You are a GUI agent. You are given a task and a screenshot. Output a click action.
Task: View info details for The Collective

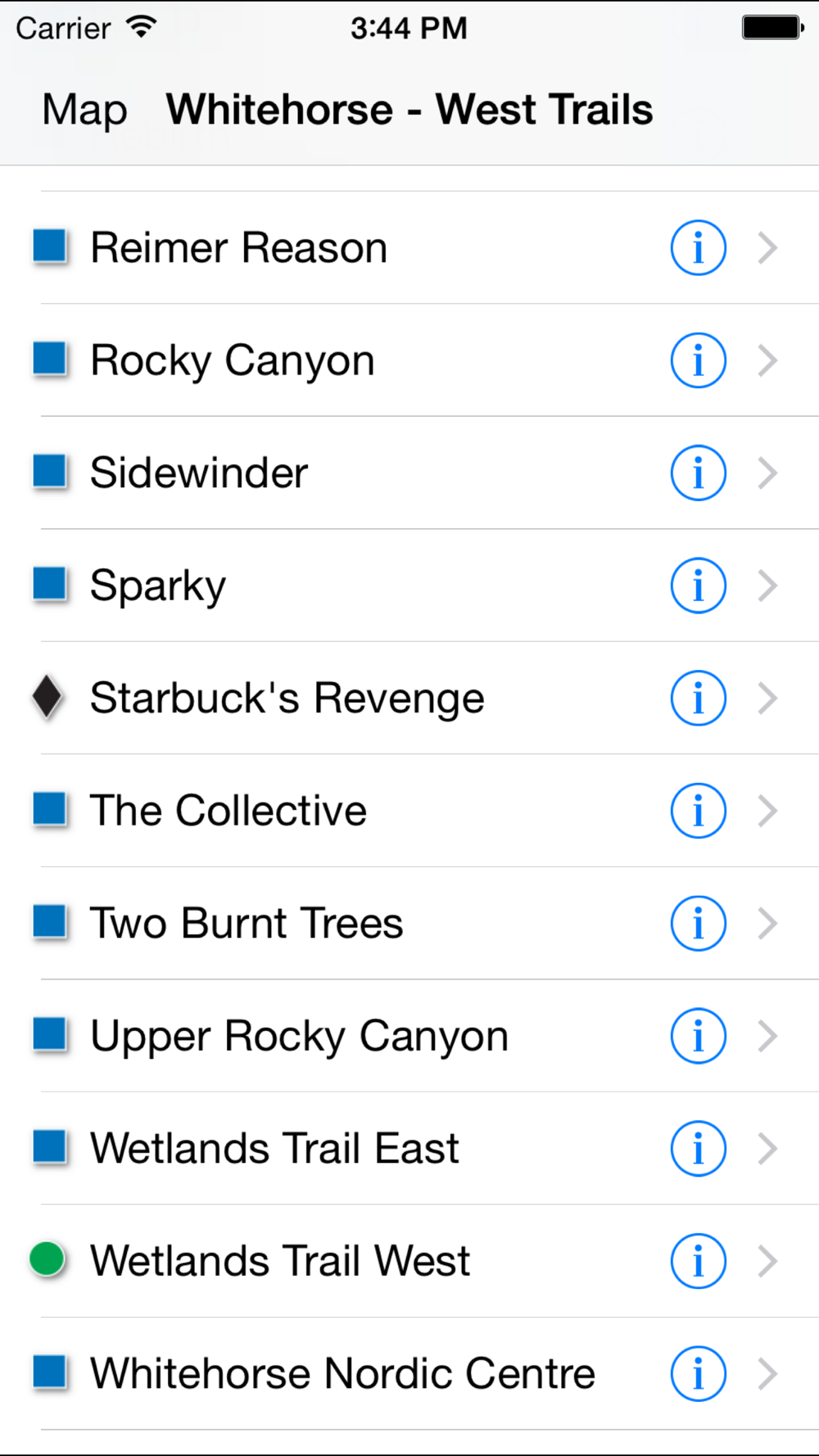point(698,811)
